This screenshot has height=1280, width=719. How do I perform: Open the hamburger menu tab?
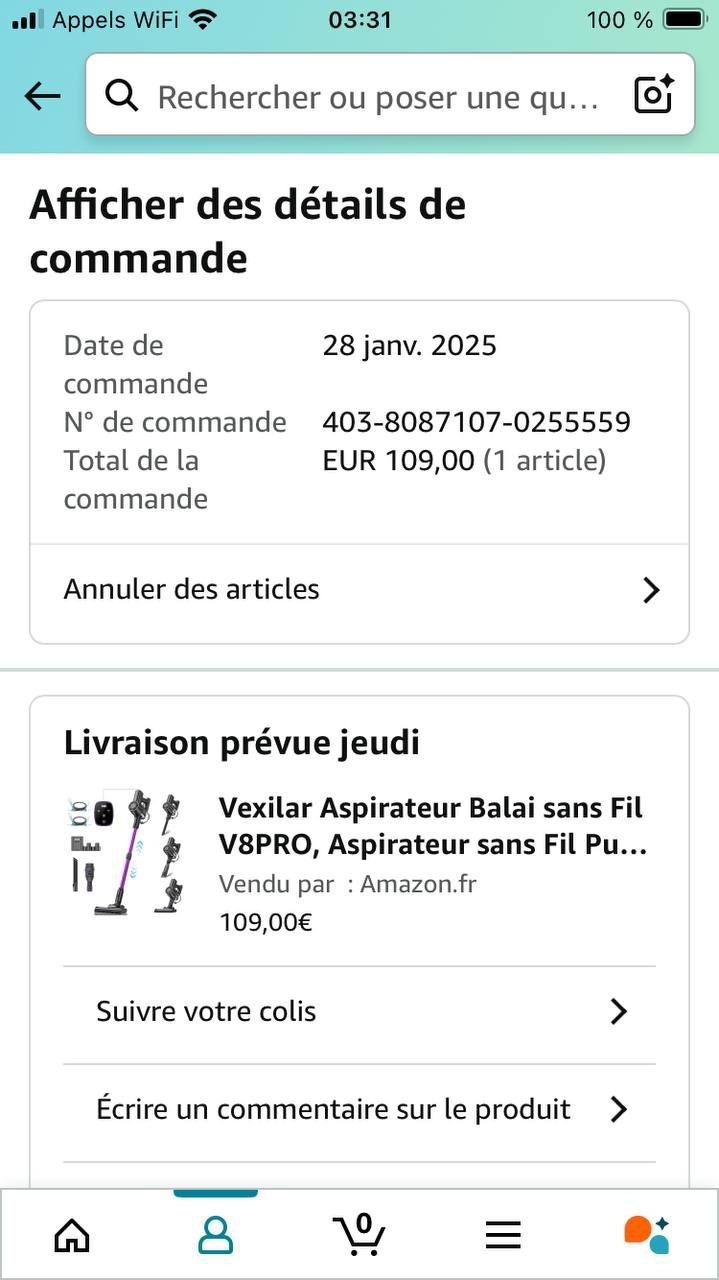(x=503, y=1235)
